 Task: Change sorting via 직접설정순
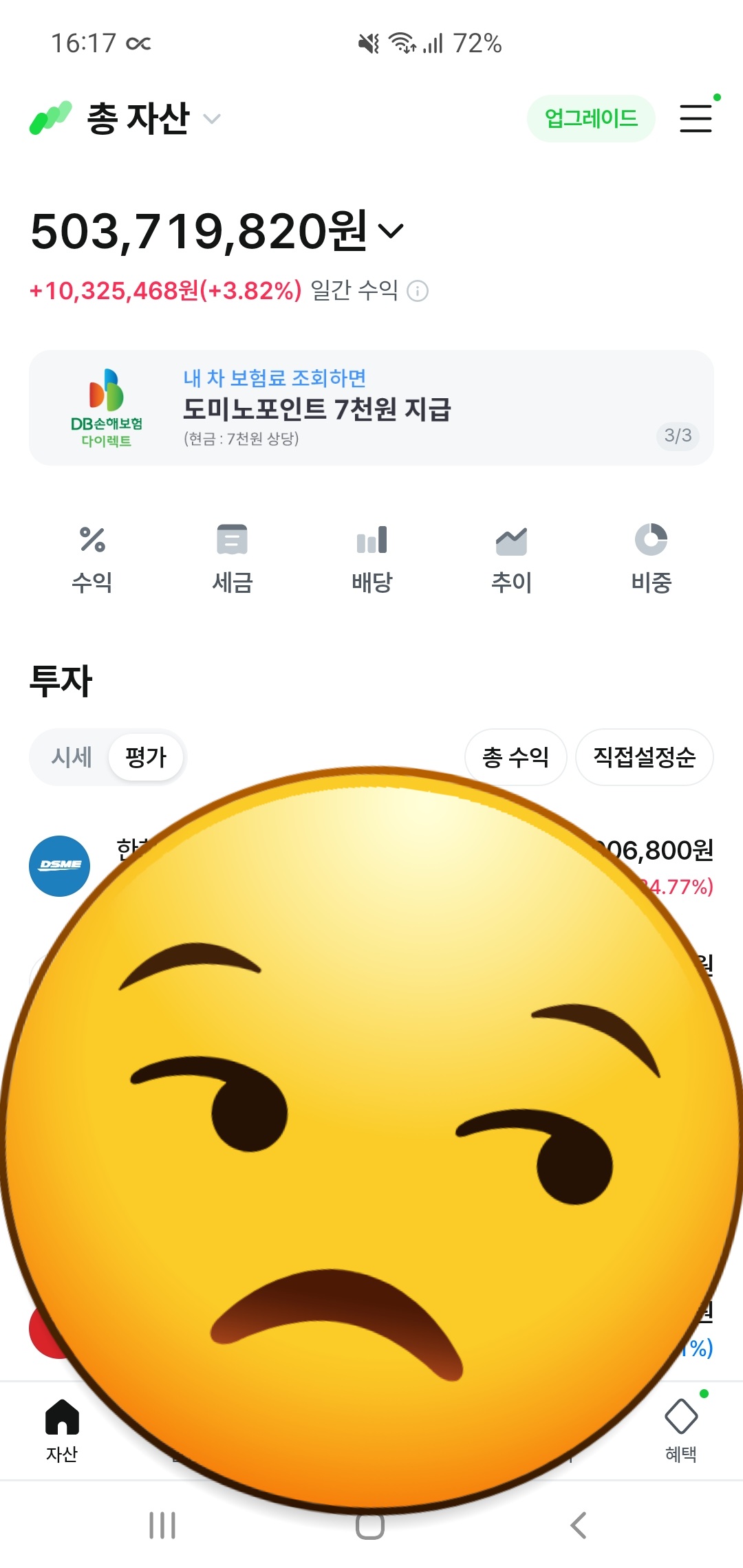click(x=645, y=757)
